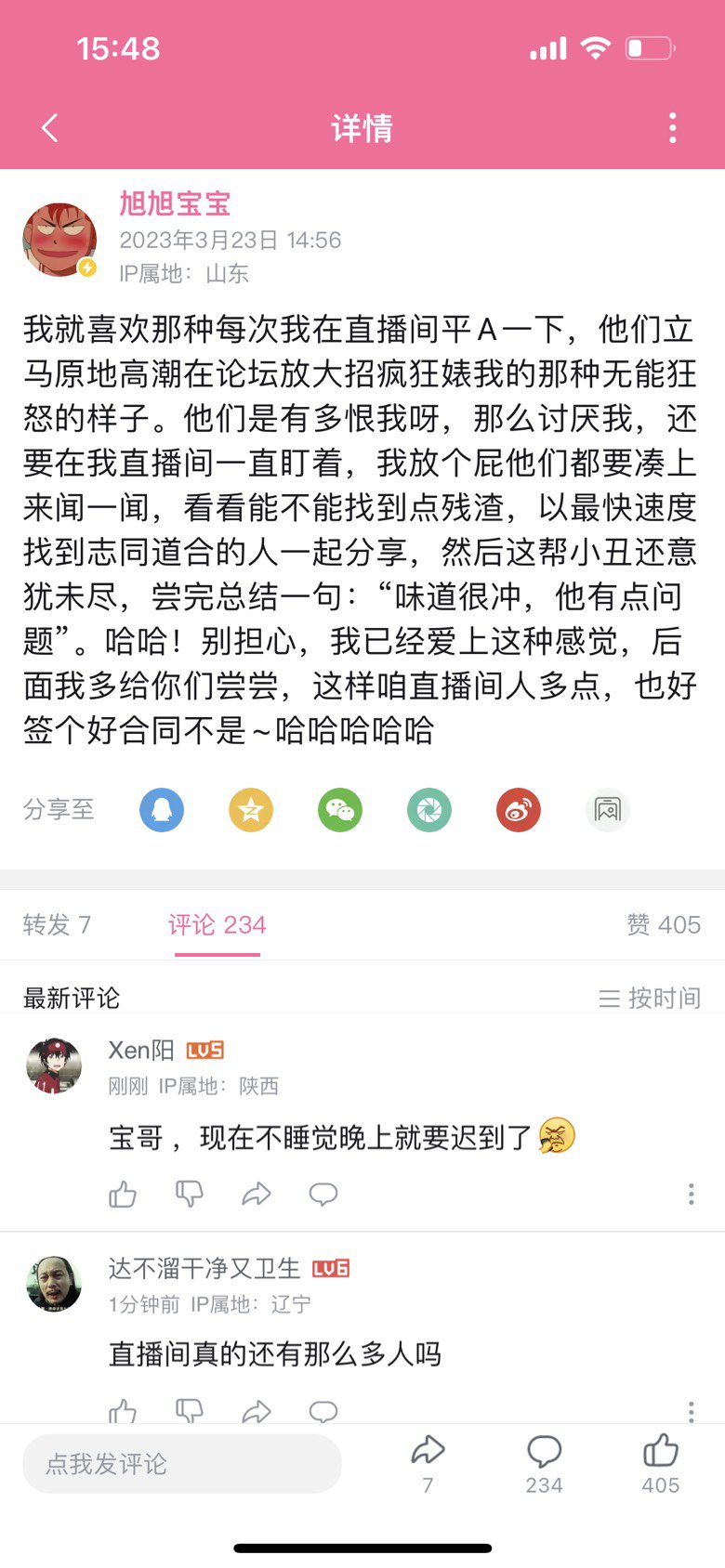The image size is (725, 1568).
Task: Like Xen阳's comment
Action: [123, 1194]
